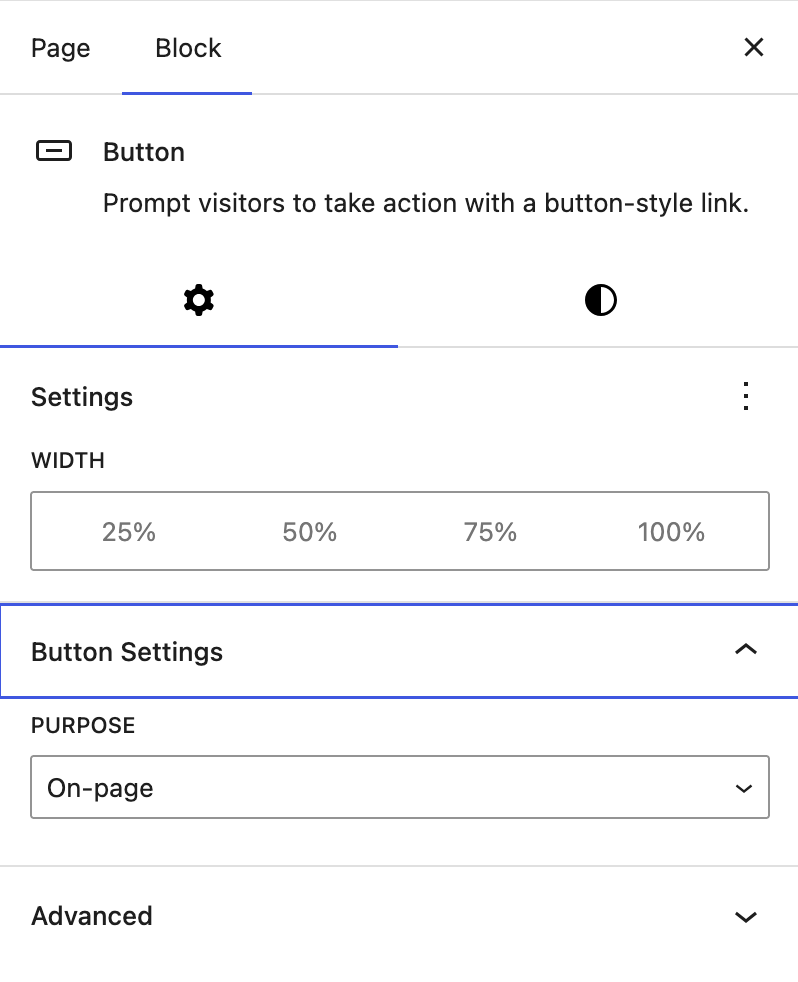The height and width of the screenshot is (982, 798).
Task: Switch to the Page tab
Action: pos(60,47)
